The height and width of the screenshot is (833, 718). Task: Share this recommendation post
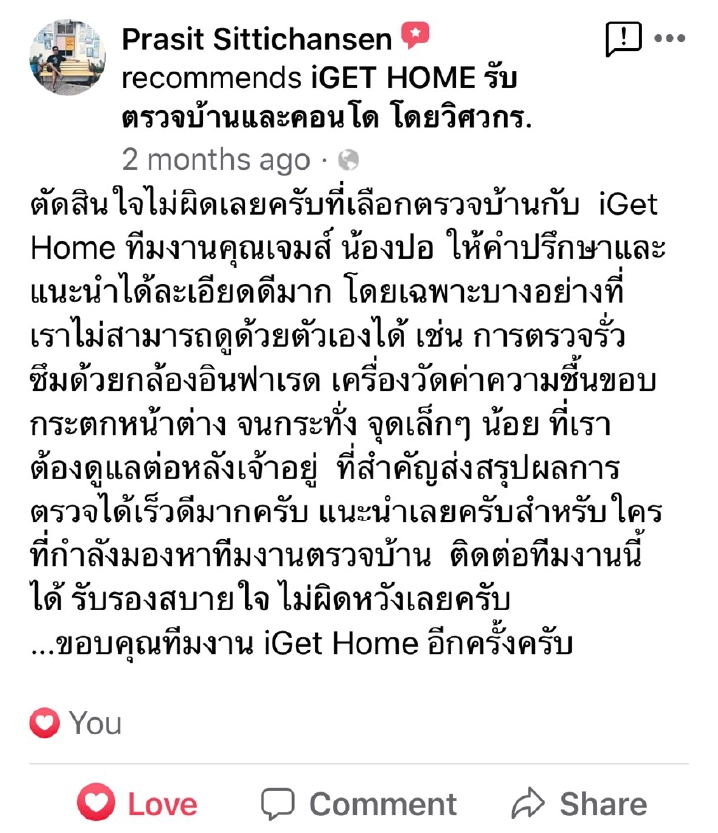coord(579,803)
